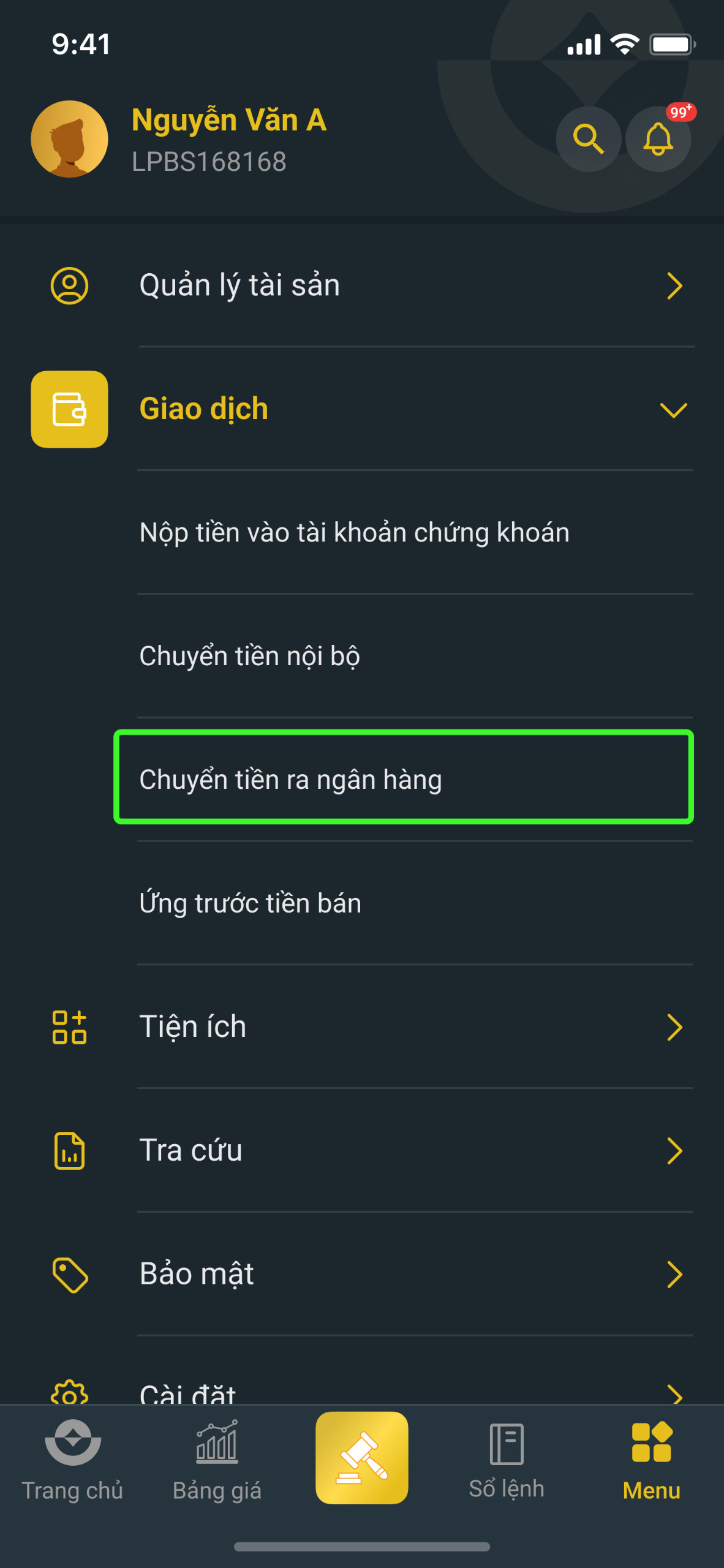
Task: Open the notifications bell
Action: click(x=658, y=139)
